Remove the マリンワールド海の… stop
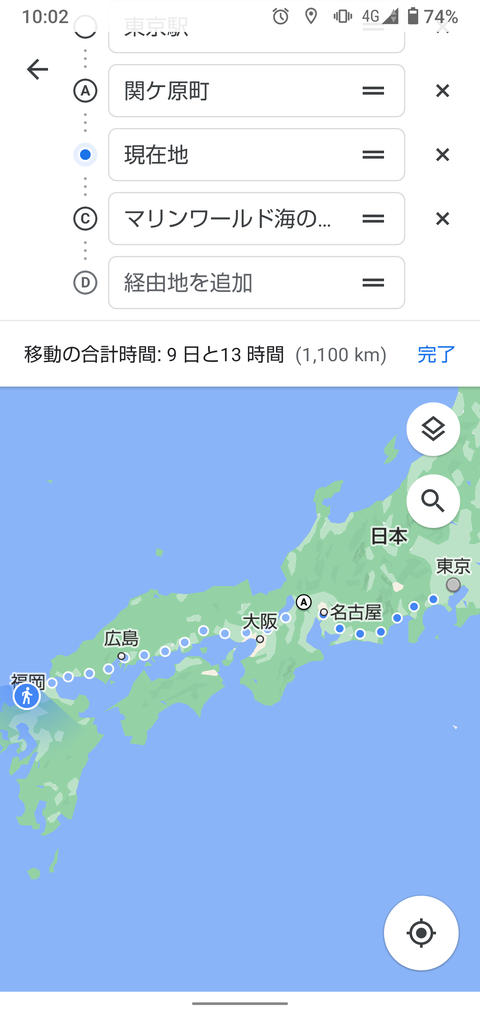 (x=442, y=219)
